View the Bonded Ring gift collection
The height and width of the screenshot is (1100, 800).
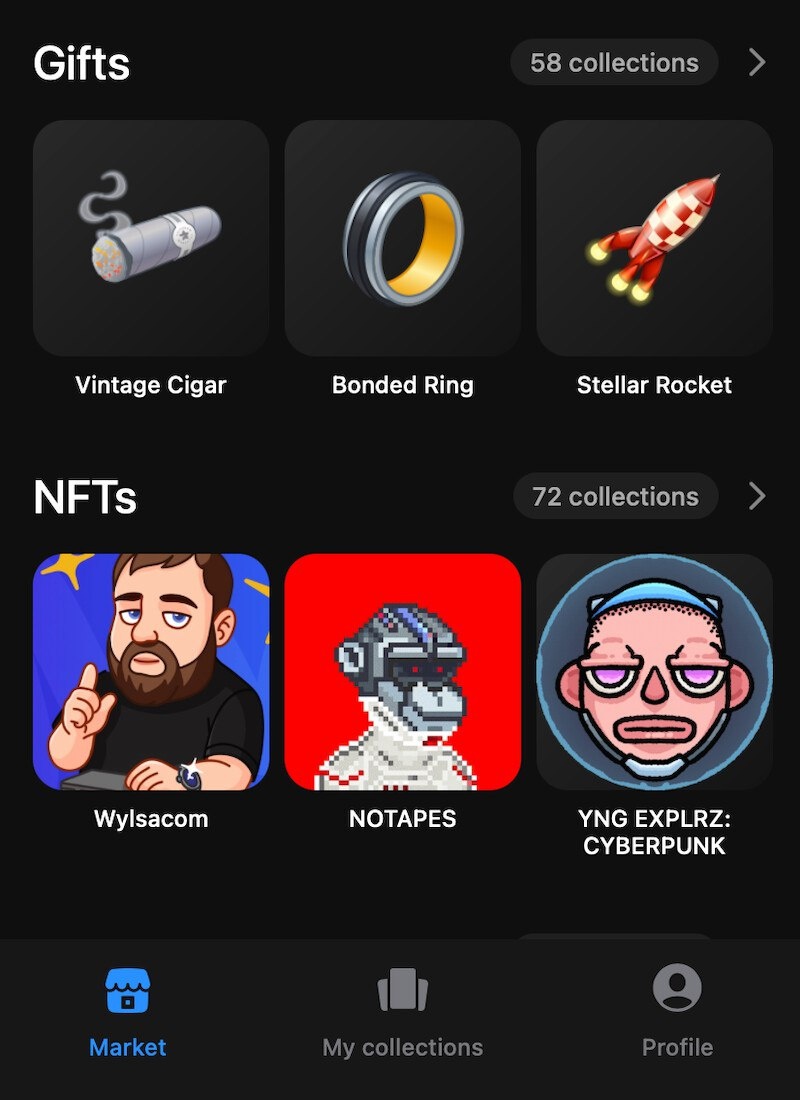coord(403,238)
